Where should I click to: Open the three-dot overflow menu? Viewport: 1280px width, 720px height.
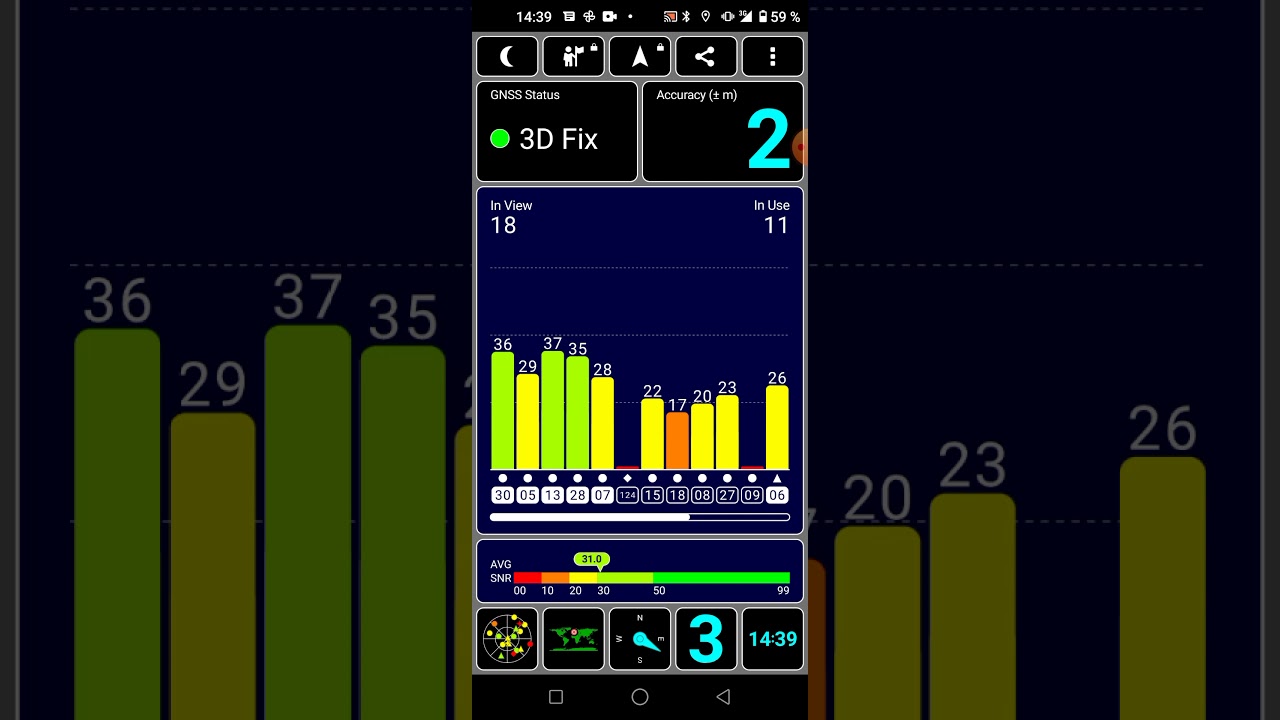(772, 57)
